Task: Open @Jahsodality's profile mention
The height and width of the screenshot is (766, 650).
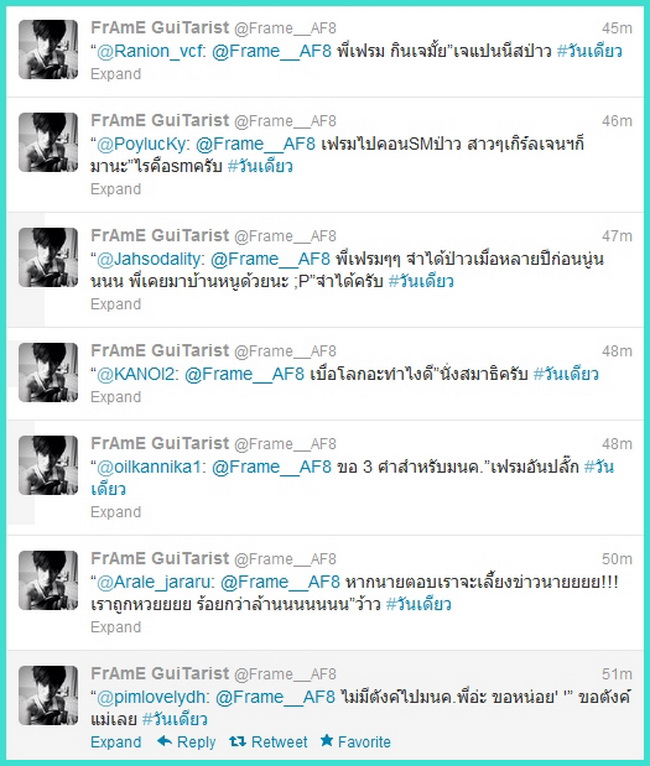Action: (x=151, y=258)
